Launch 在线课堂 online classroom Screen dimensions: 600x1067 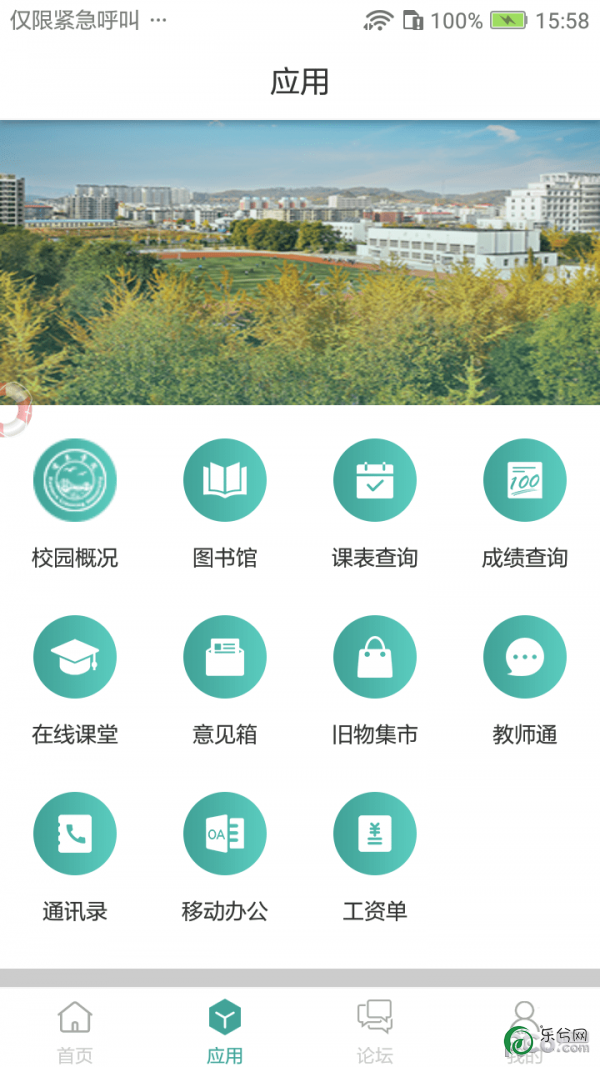coord(75,658)
